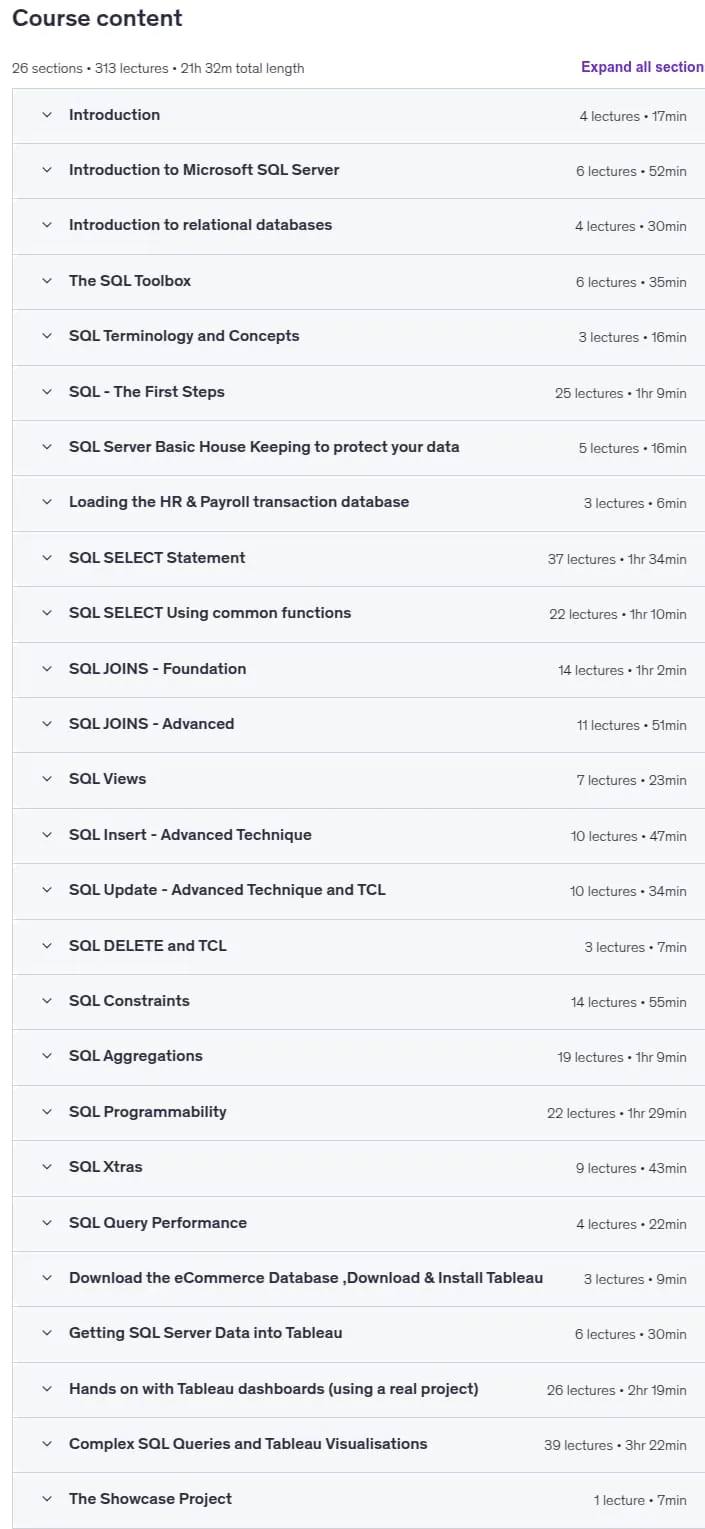The image size is (705, 1529).
Task: Expand Loading the HR & Payroll database section
Action: click(x=358, y=503)
